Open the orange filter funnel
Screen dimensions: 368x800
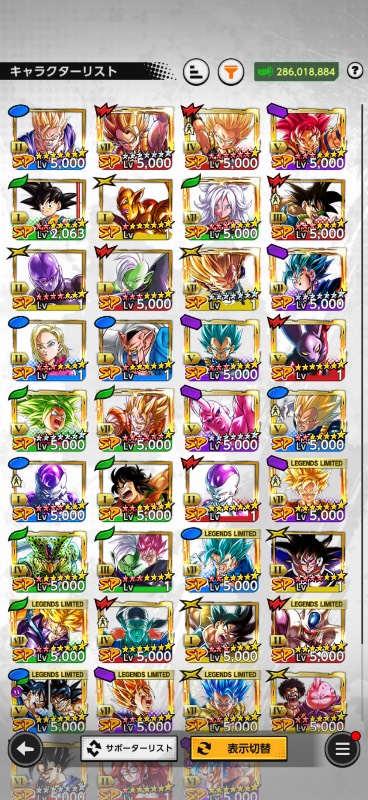point(231,71)
